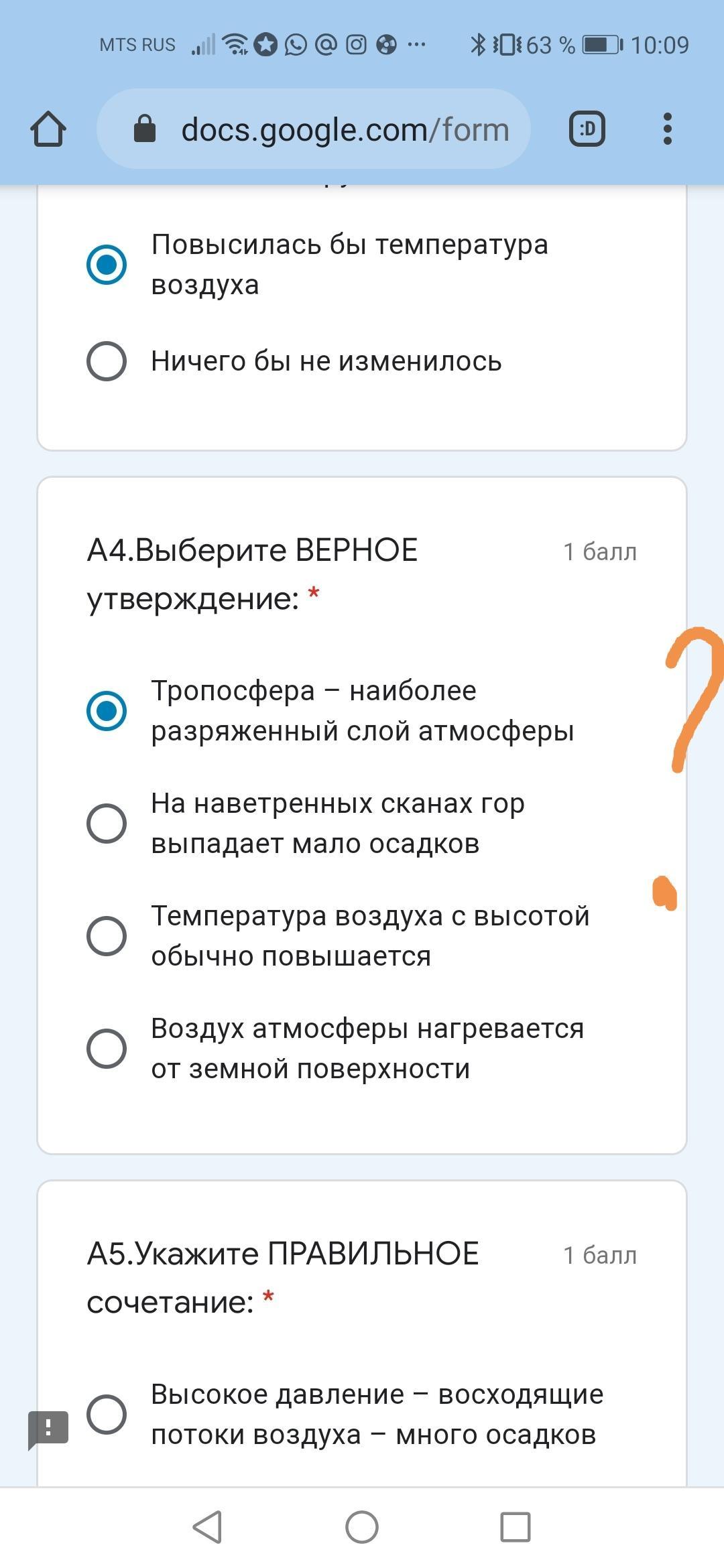Pick 'Температура воздуха с высотой обычно повышается'

pyautogui.click(x=107, y=936)
